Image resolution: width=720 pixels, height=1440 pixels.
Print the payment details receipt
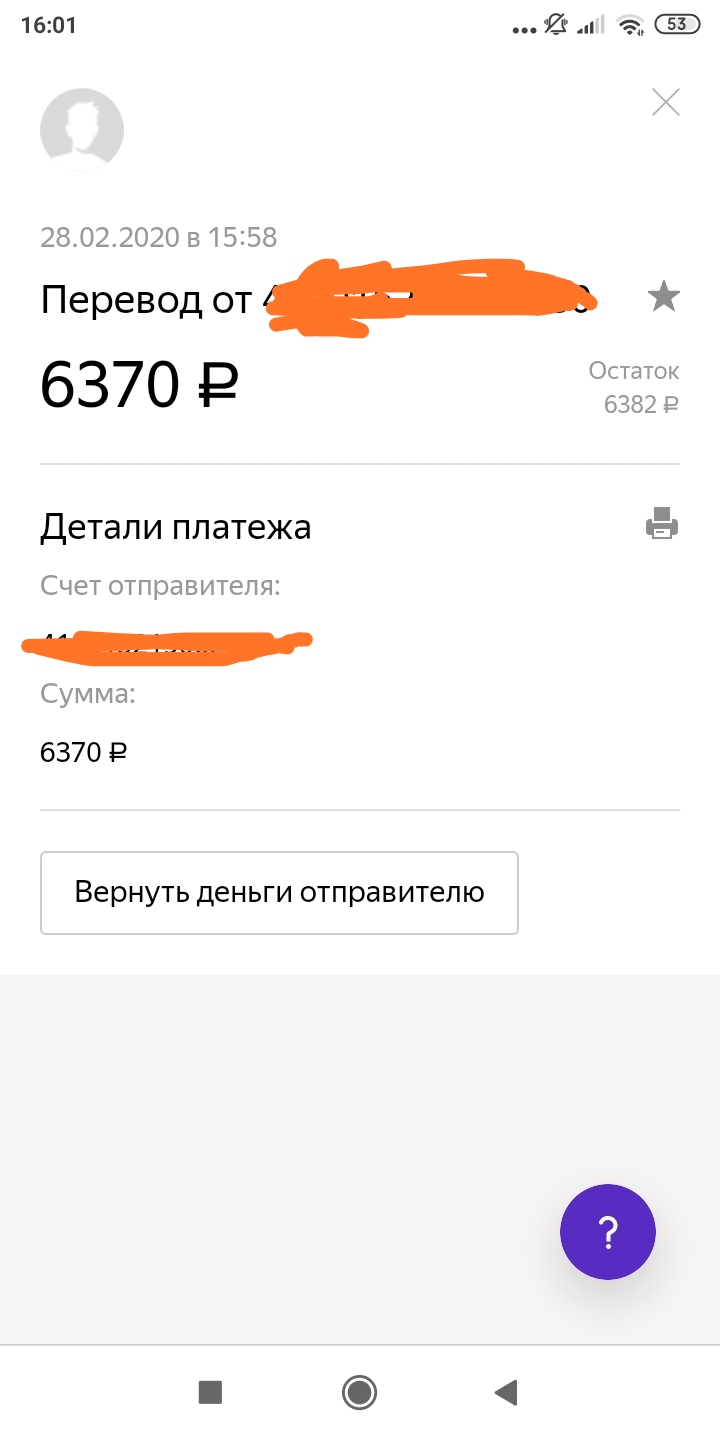point(662,523)
